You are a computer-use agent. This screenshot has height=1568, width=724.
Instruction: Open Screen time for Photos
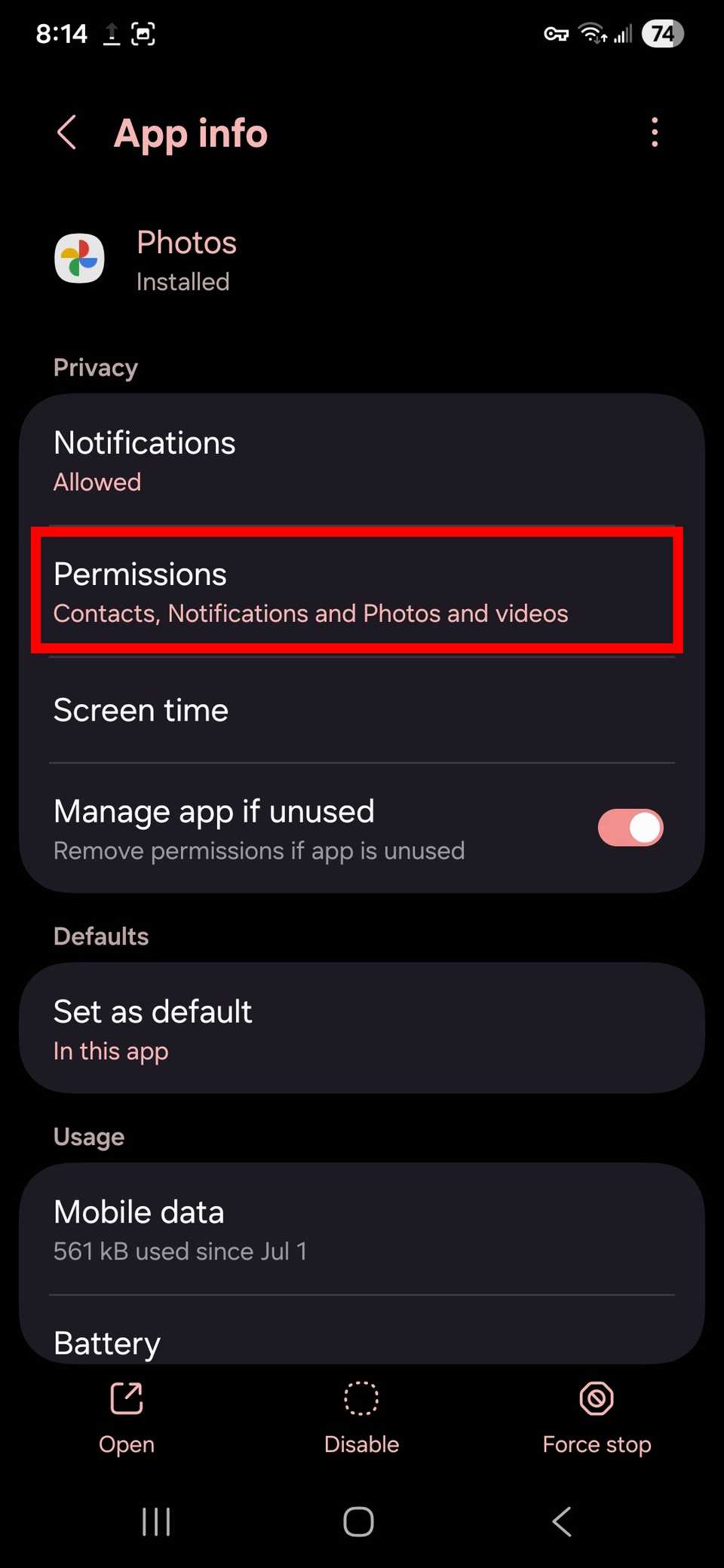click(362, 710)
